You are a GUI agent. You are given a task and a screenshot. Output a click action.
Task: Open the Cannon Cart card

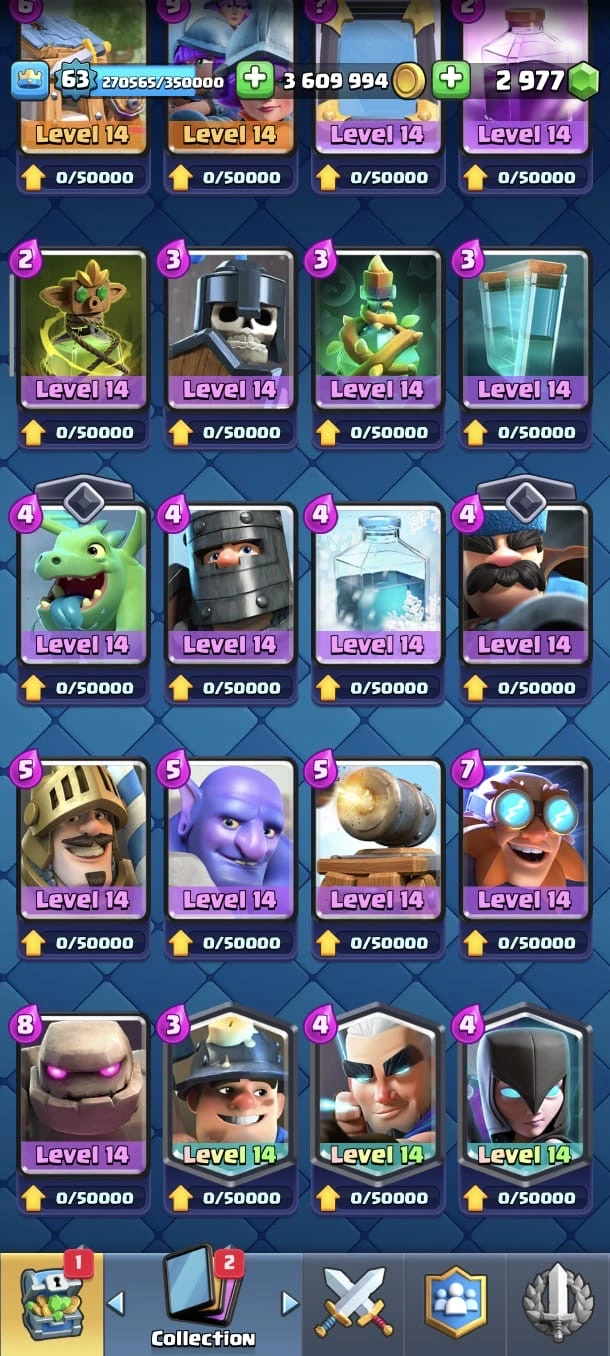pyautogui.click(x=377, y=837)
